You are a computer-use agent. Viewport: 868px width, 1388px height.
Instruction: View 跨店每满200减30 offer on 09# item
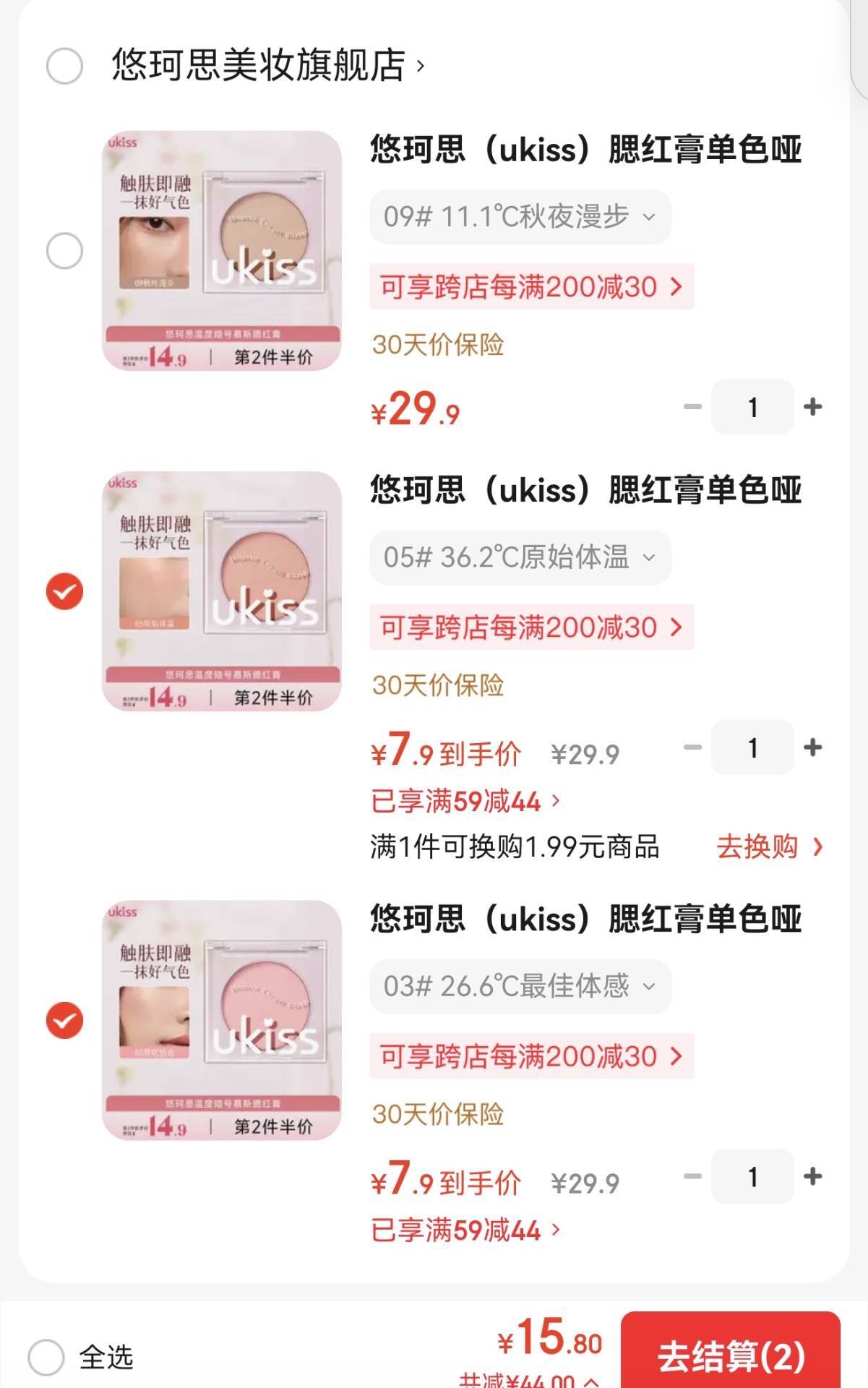pyautogui.click(x=531, y=287)
